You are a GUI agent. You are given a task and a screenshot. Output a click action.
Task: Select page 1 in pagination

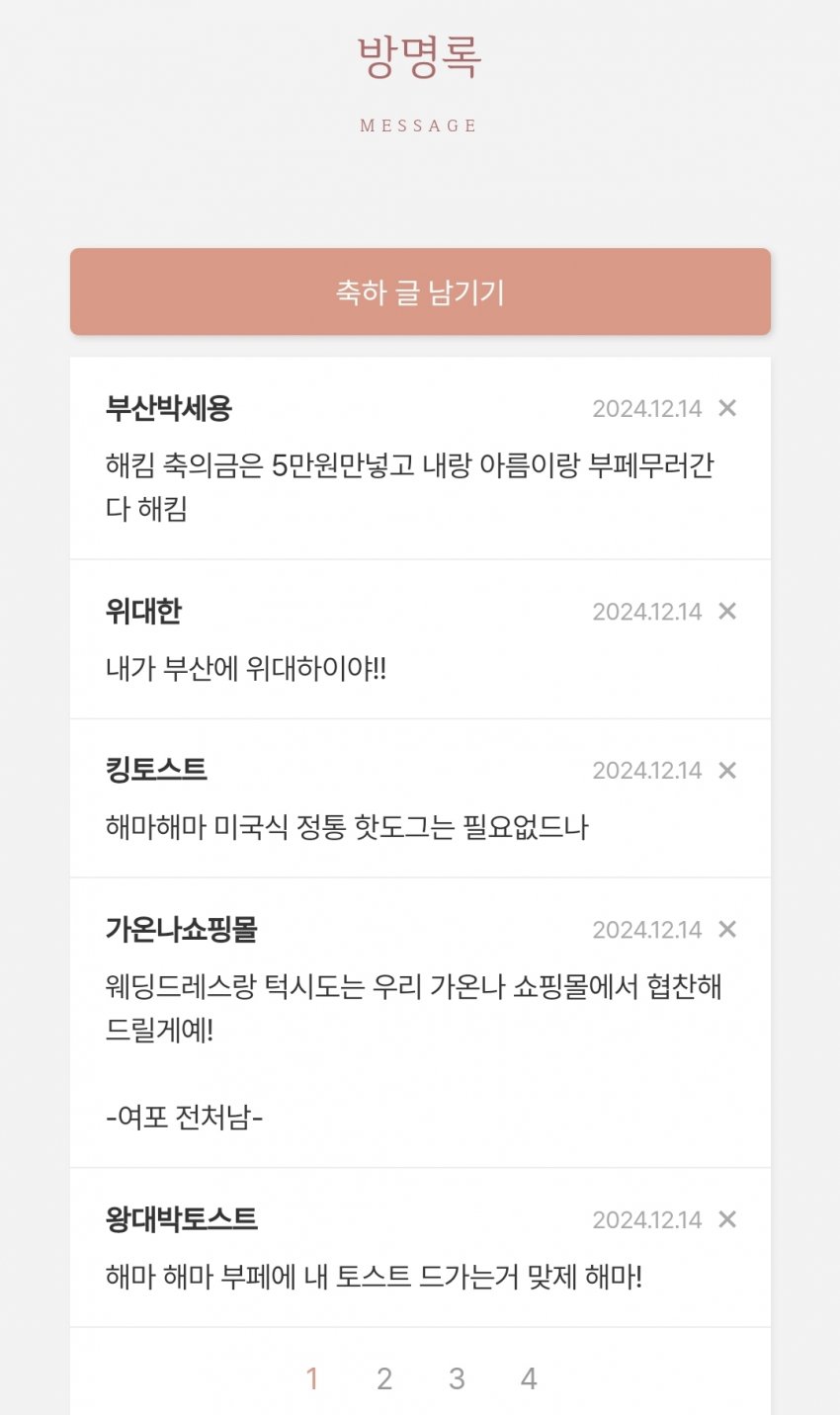click(x=312, y=1378)
